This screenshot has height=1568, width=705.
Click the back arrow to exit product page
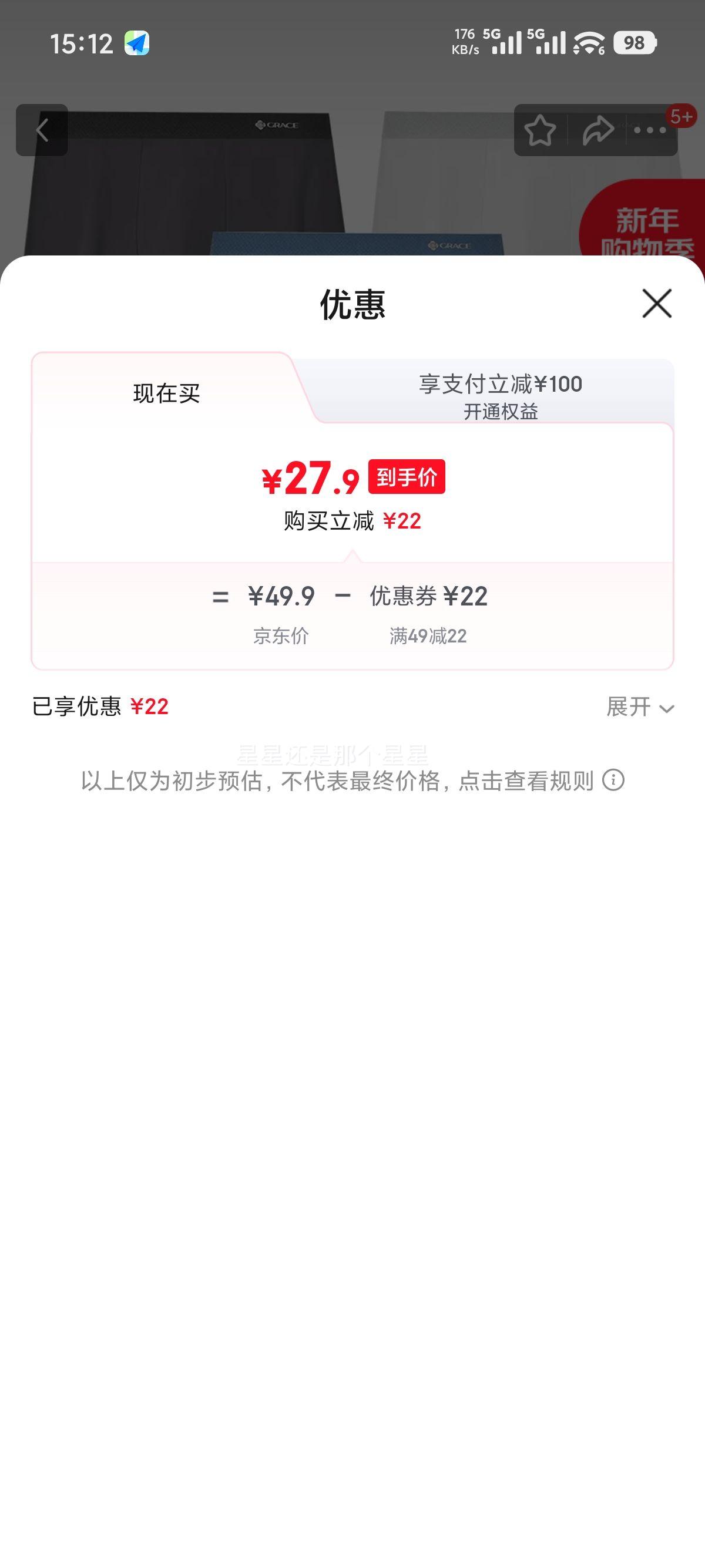[x=43, y=130]
